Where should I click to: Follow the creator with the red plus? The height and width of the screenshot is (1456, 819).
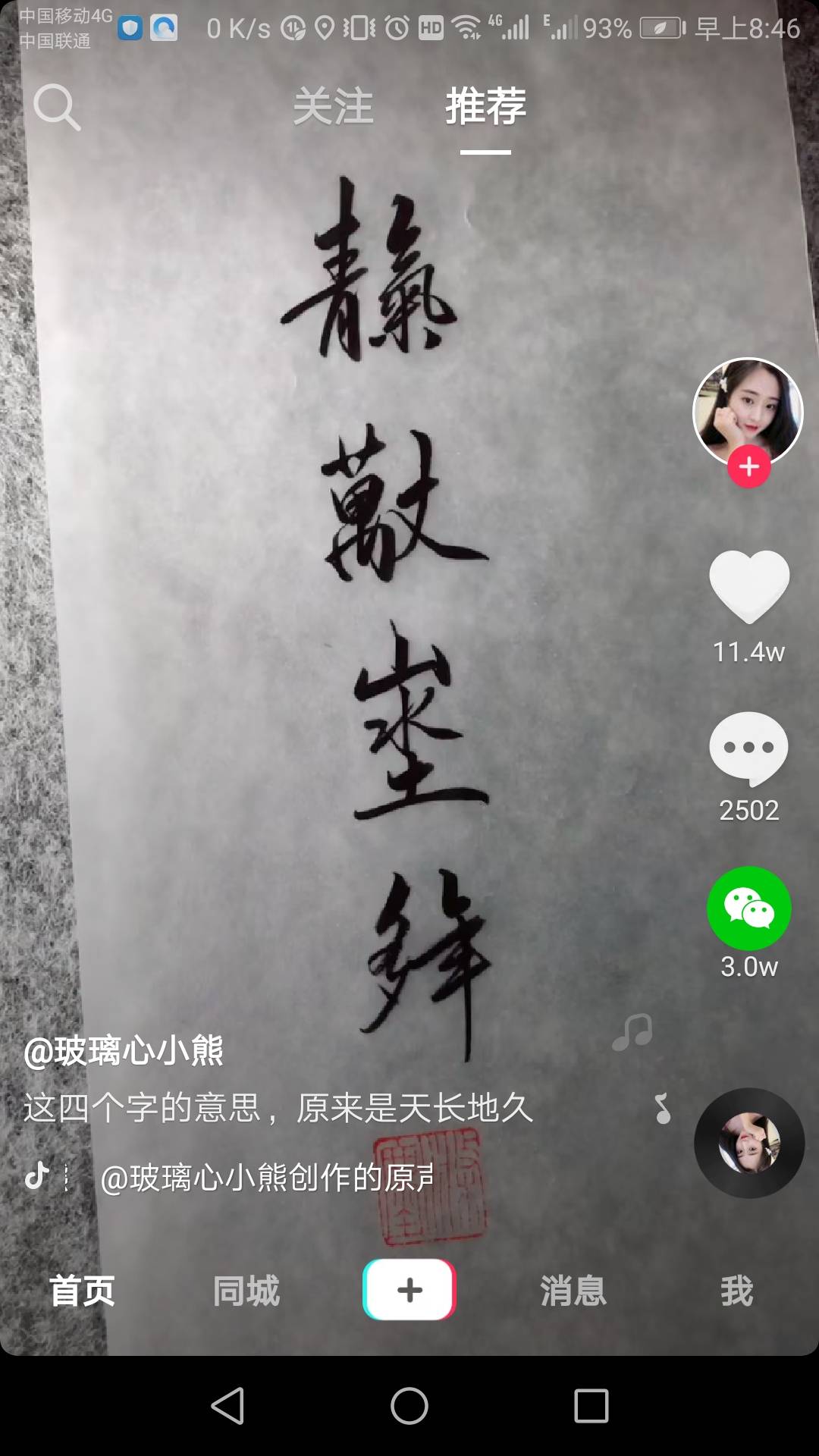pyautogui.click(x=749, y=467)
